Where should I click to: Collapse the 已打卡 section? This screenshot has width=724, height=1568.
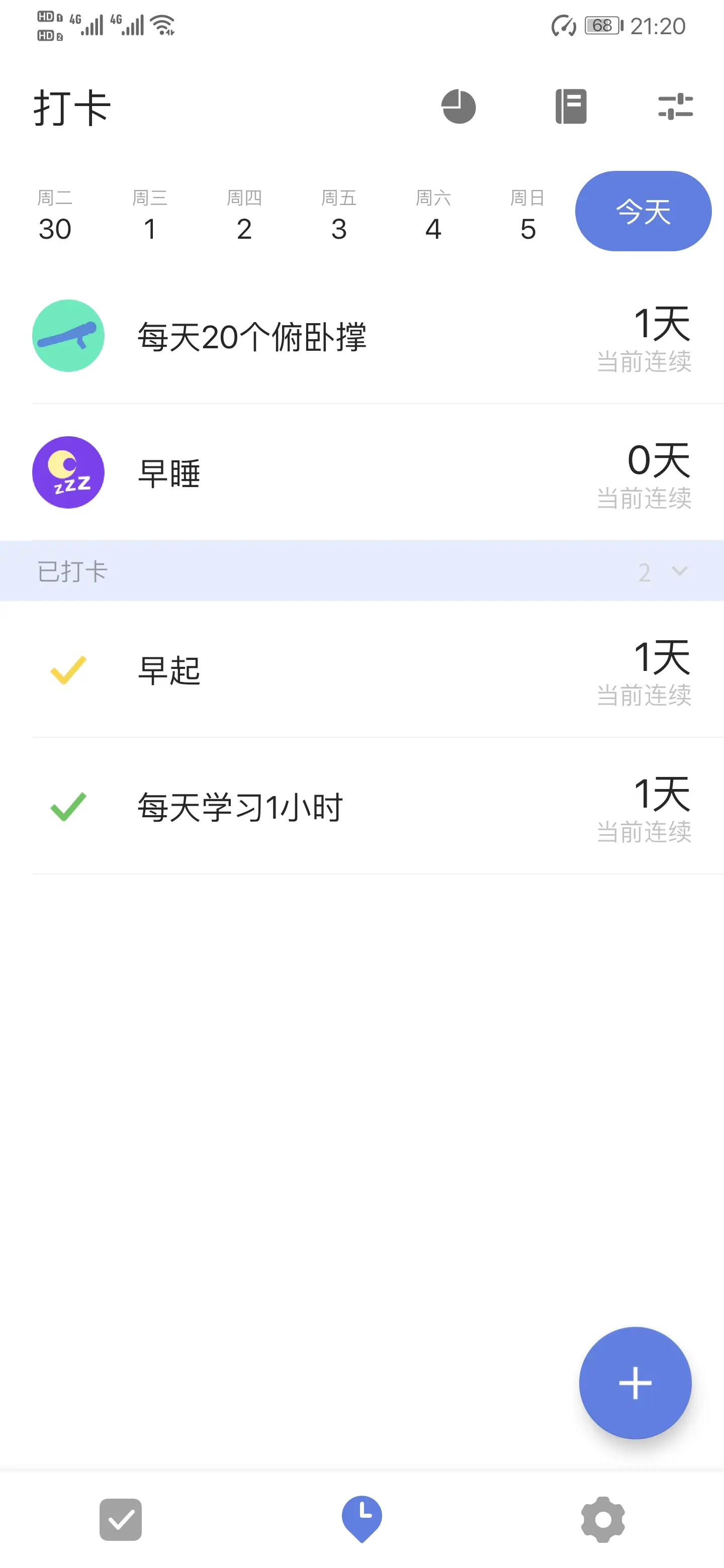pyautogui.click(x=679, y=571)
